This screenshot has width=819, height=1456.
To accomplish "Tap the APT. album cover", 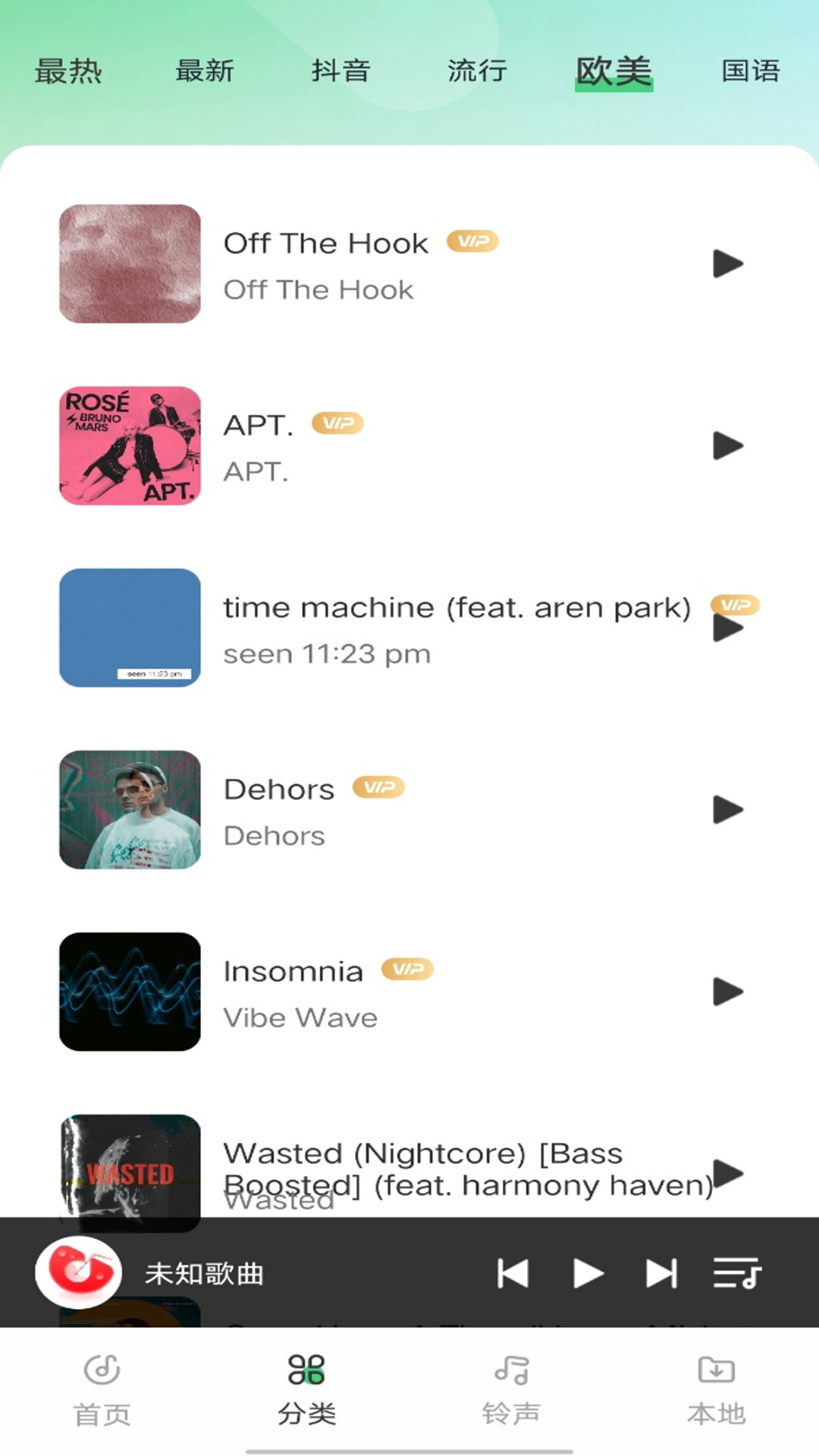I will pos(130,446).
